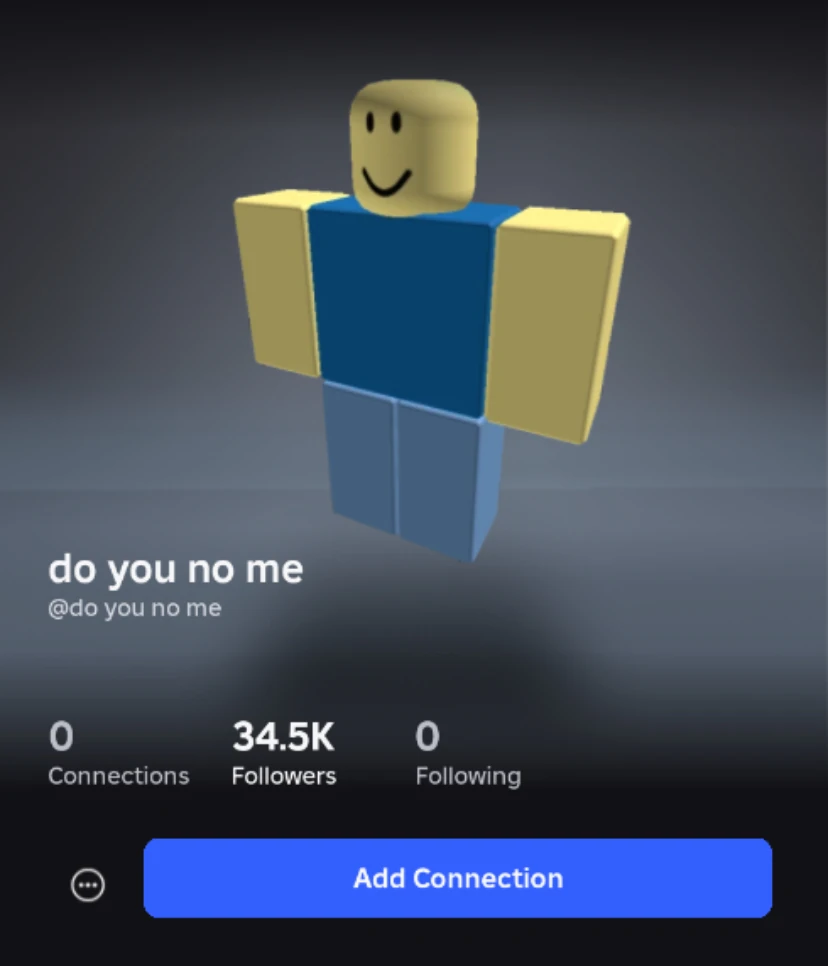Image resolution: width=828 pixels, height=966 pixels.
Task: View the 34.5K Followers list
Action: pyautogui.click(x=283, y=755)
